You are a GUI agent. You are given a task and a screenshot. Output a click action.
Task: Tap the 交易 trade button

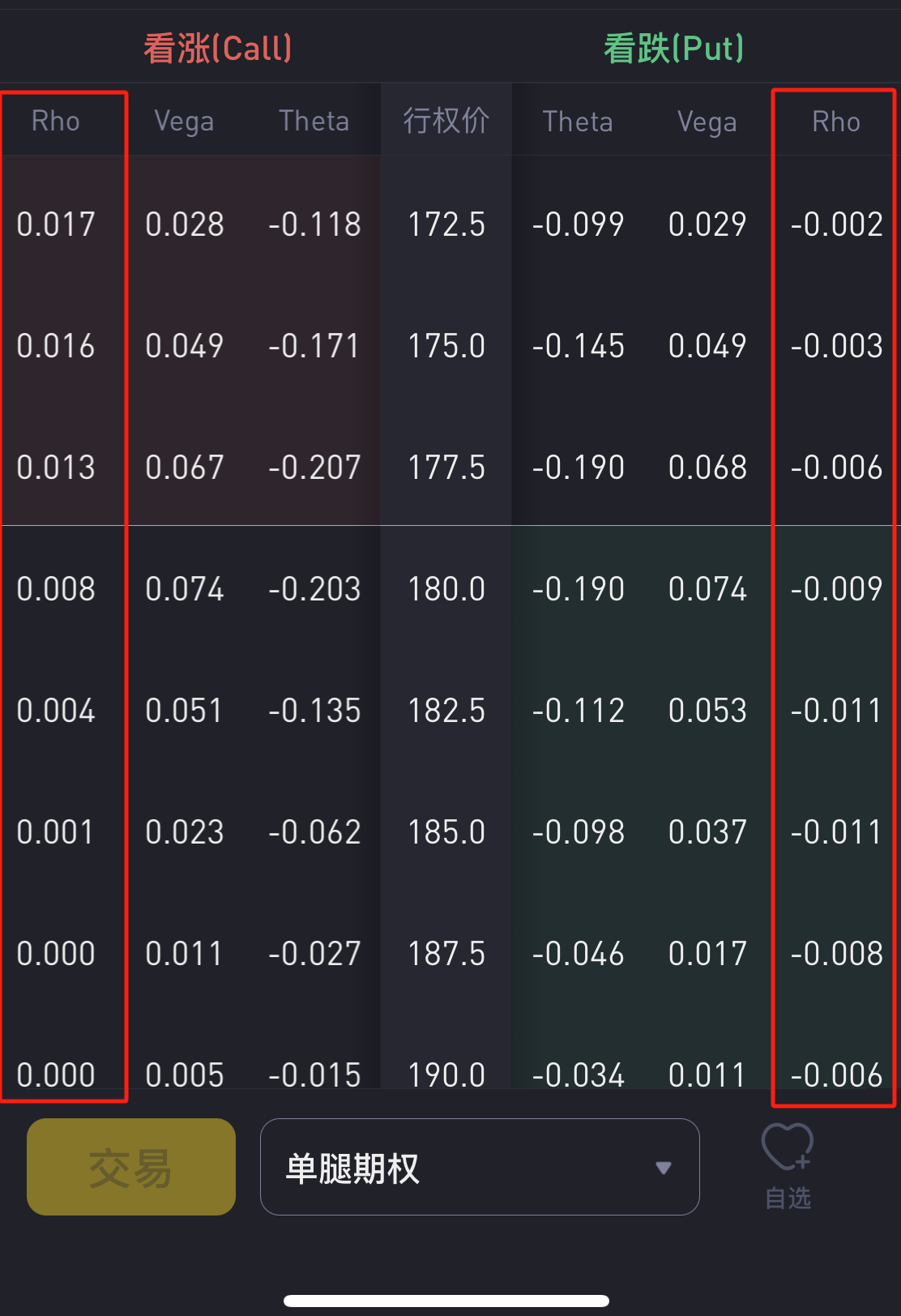tap(131, 1167)
